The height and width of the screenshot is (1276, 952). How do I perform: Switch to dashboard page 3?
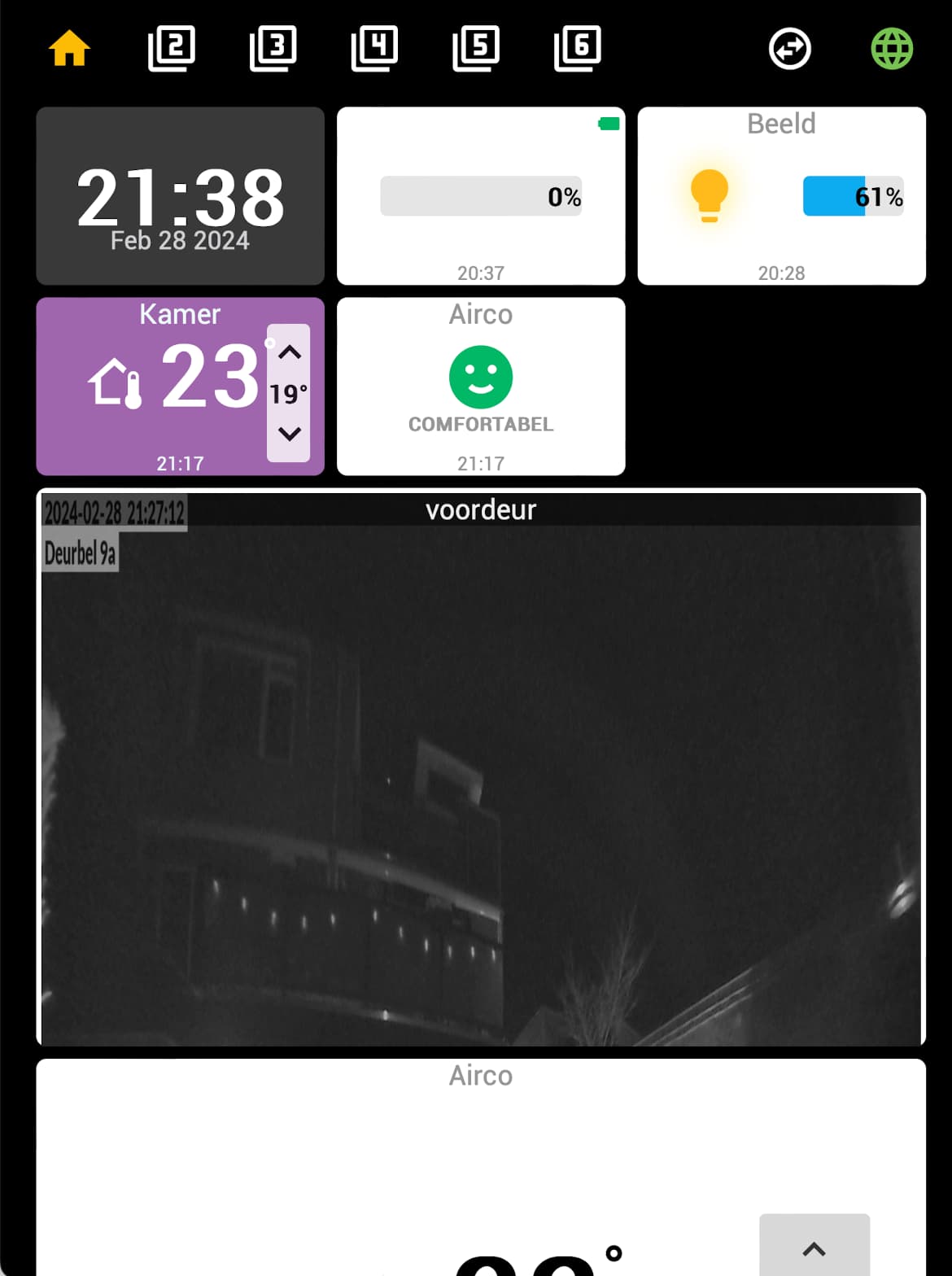[273, 48]
